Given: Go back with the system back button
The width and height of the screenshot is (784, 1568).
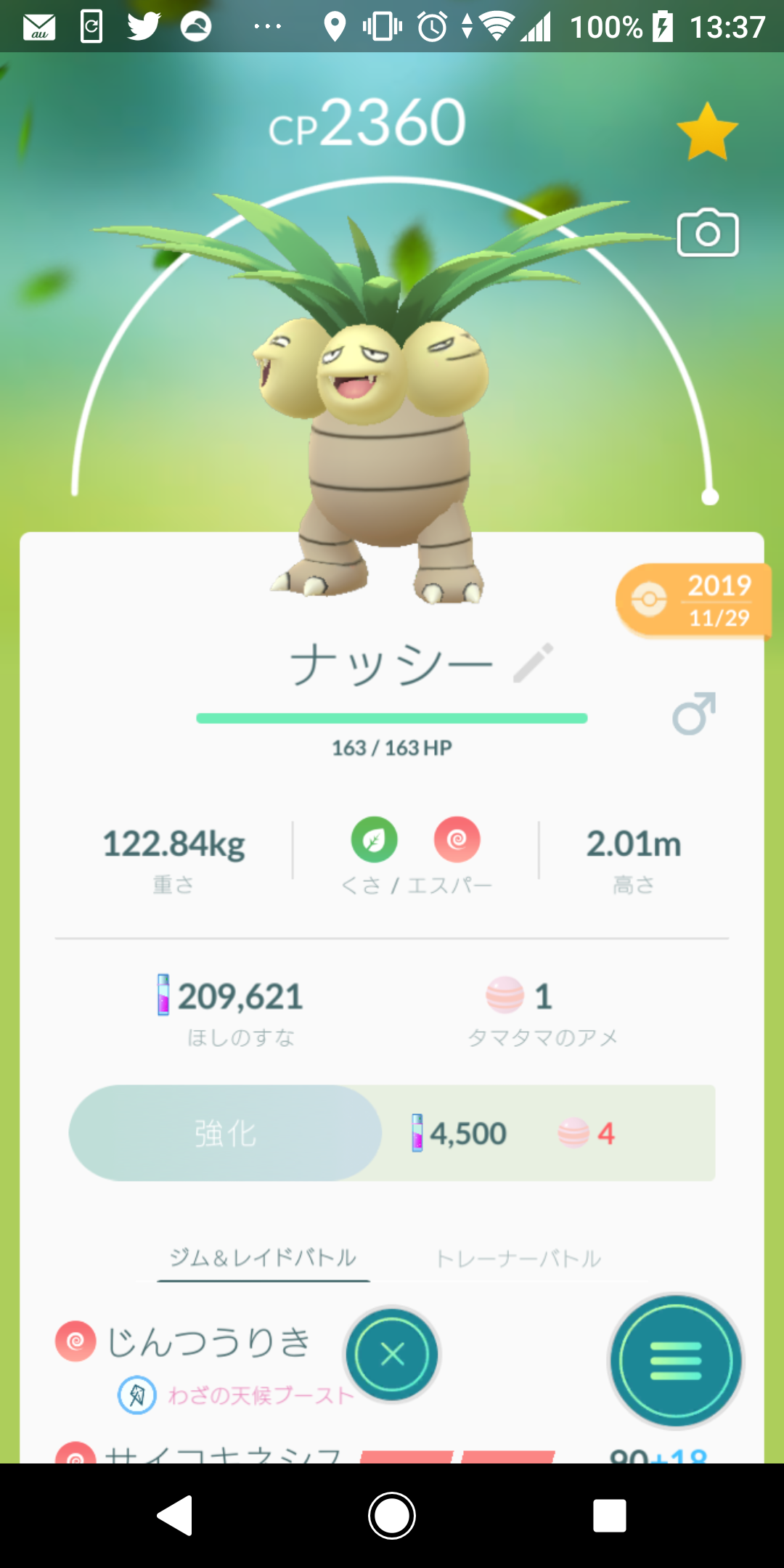Looking at the screenshot, I should (x=175, y=1516).
